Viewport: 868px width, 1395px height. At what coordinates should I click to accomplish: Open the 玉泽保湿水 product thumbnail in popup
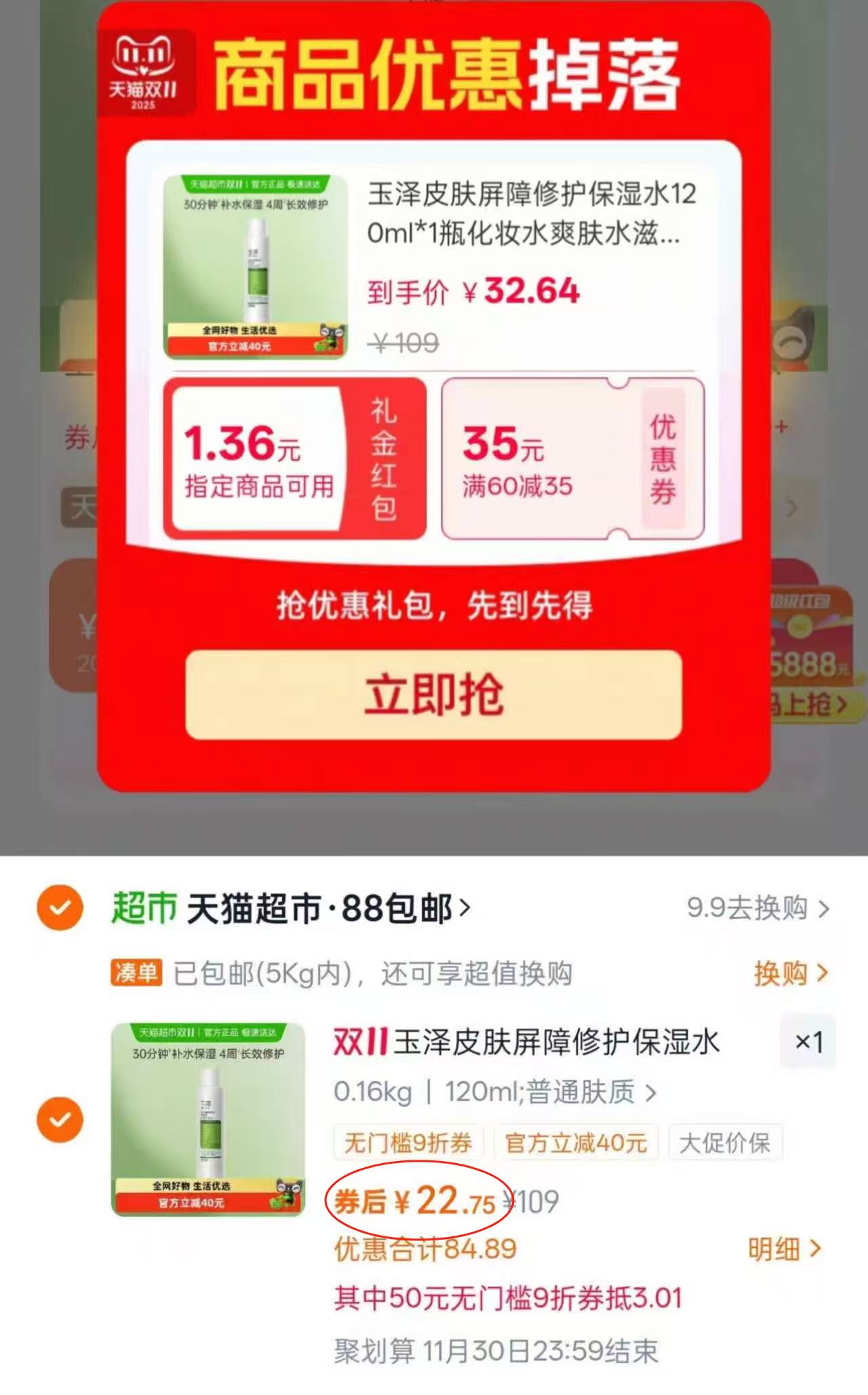258,264
